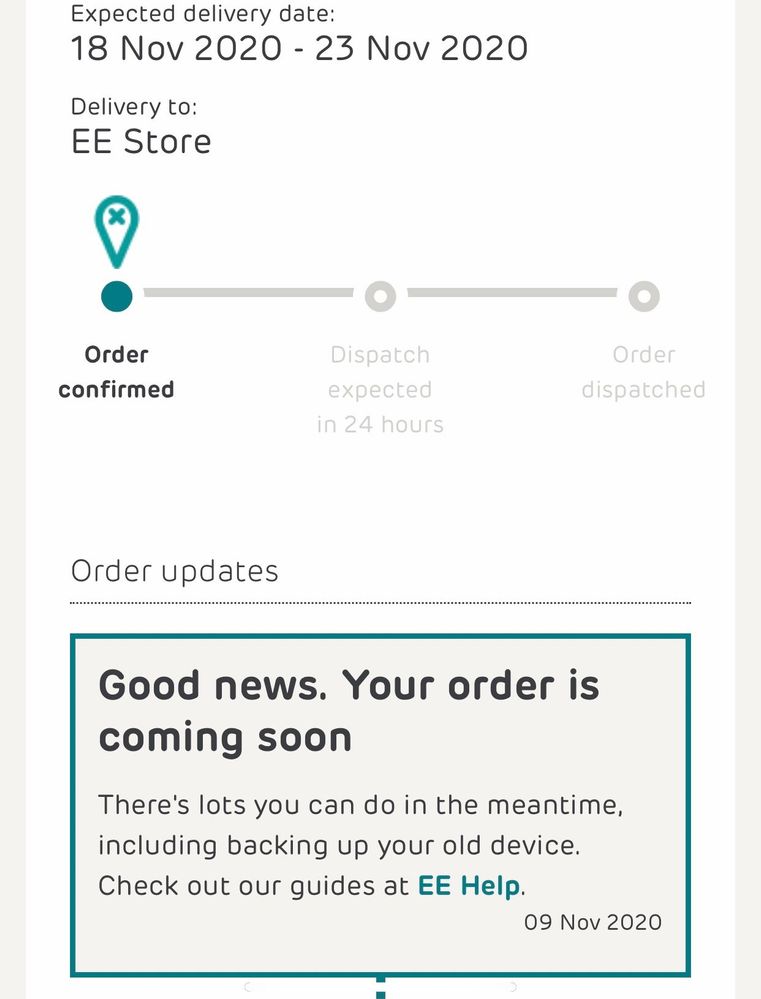
Task: Open the EE Help link
Action: 468,885
